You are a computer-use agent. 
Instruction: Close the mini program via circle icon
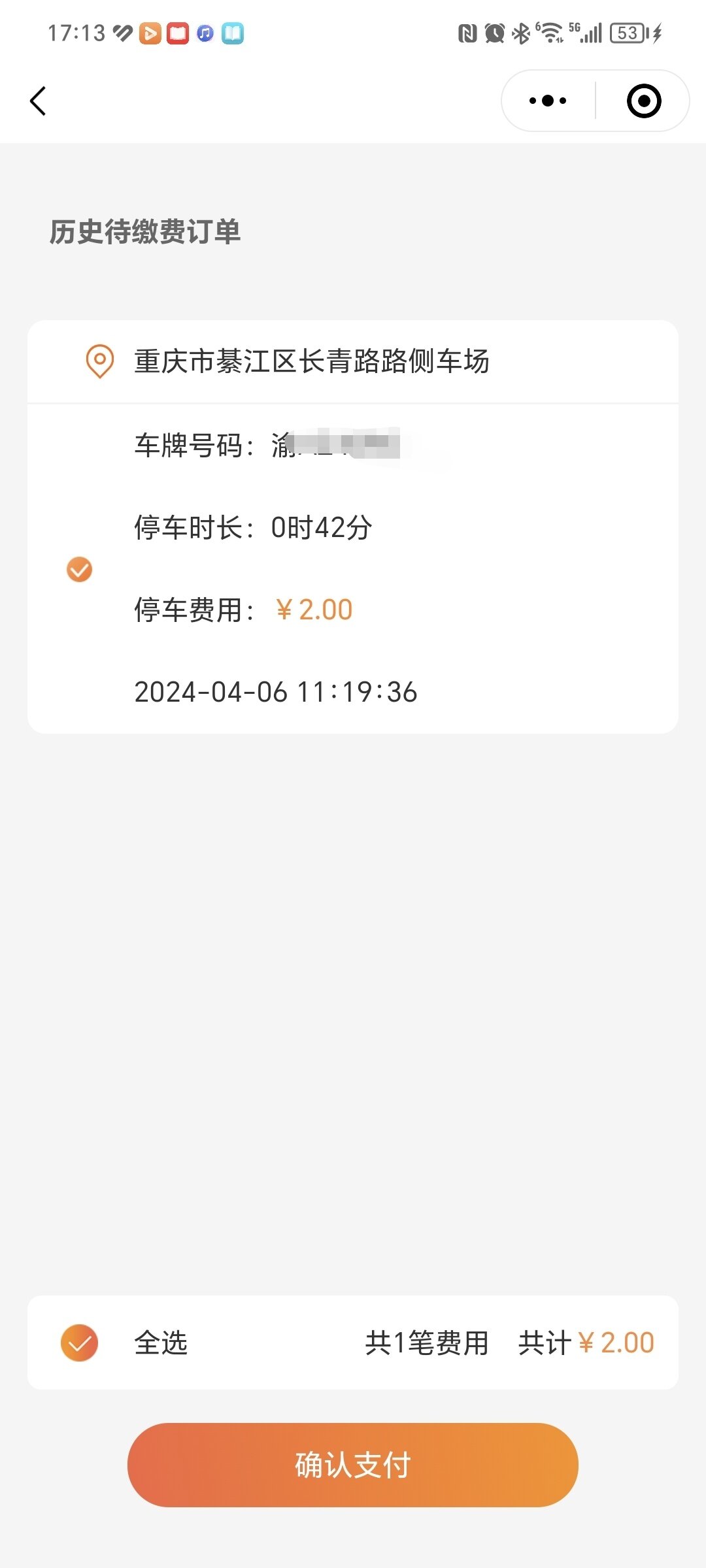point(644,101)
